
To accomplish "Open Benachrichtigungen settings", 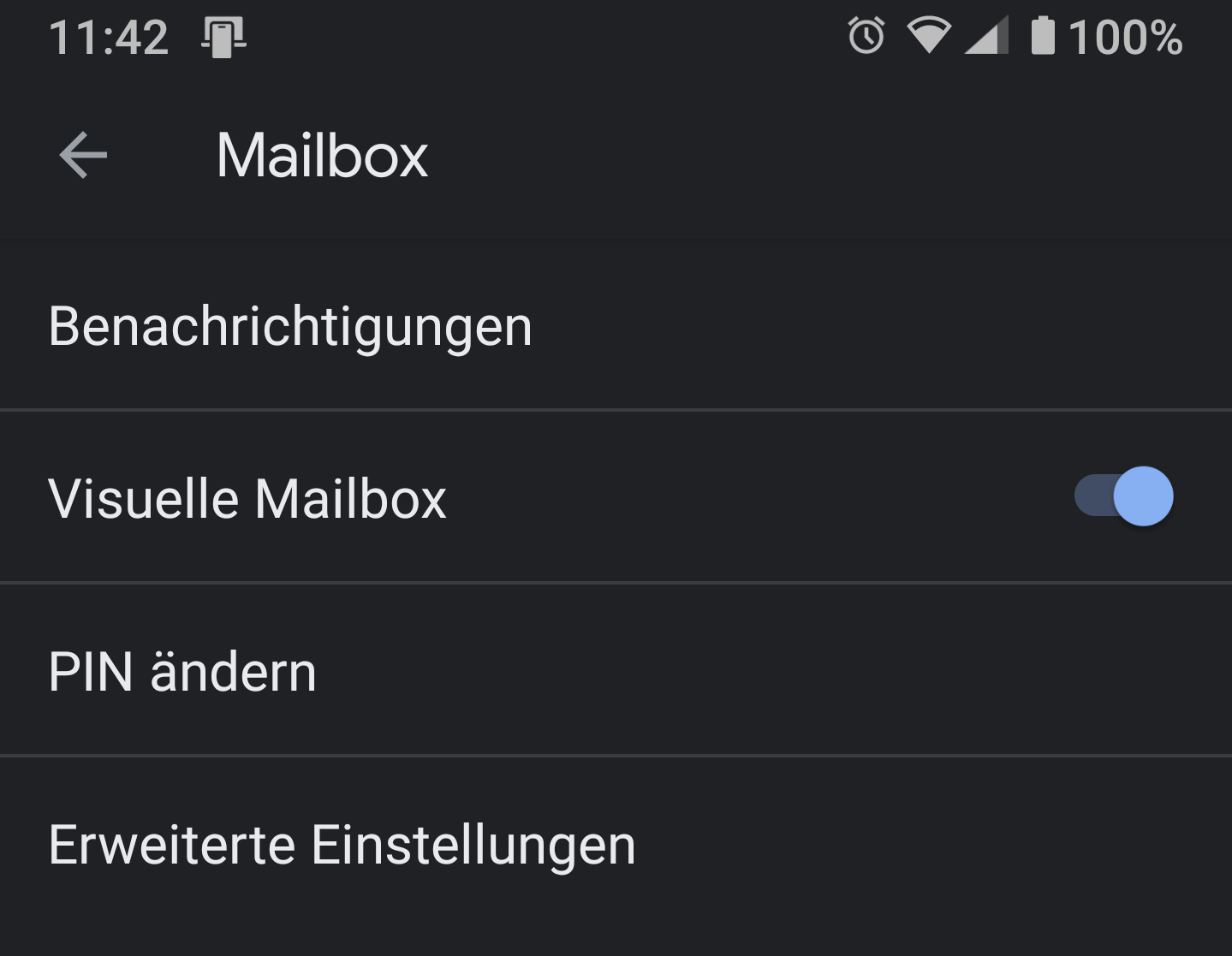I will point(290,326).
